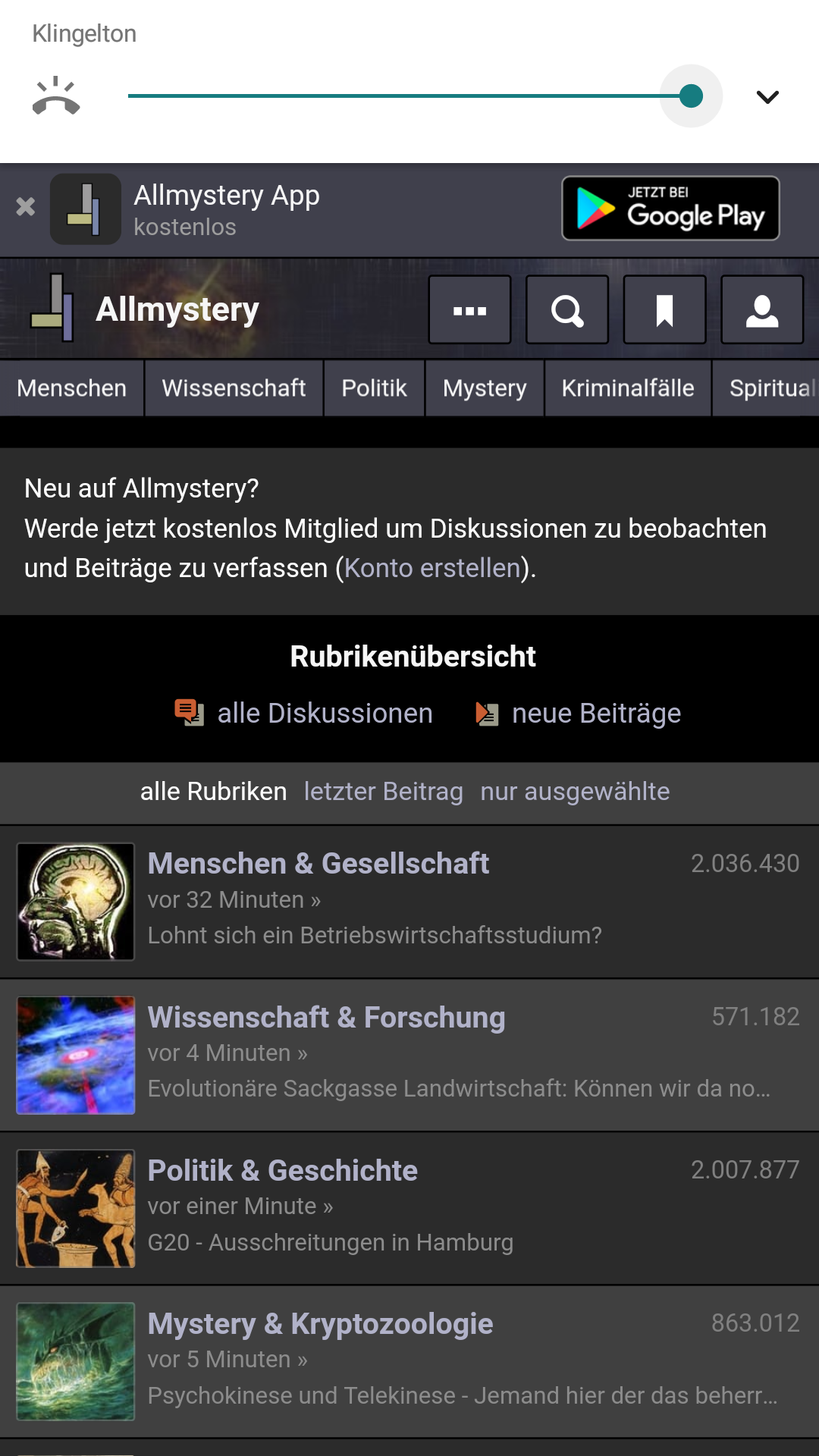Tap the Klingelton volume slider
Viewport: 819px width, 1456px height.
tap(409, 96)
